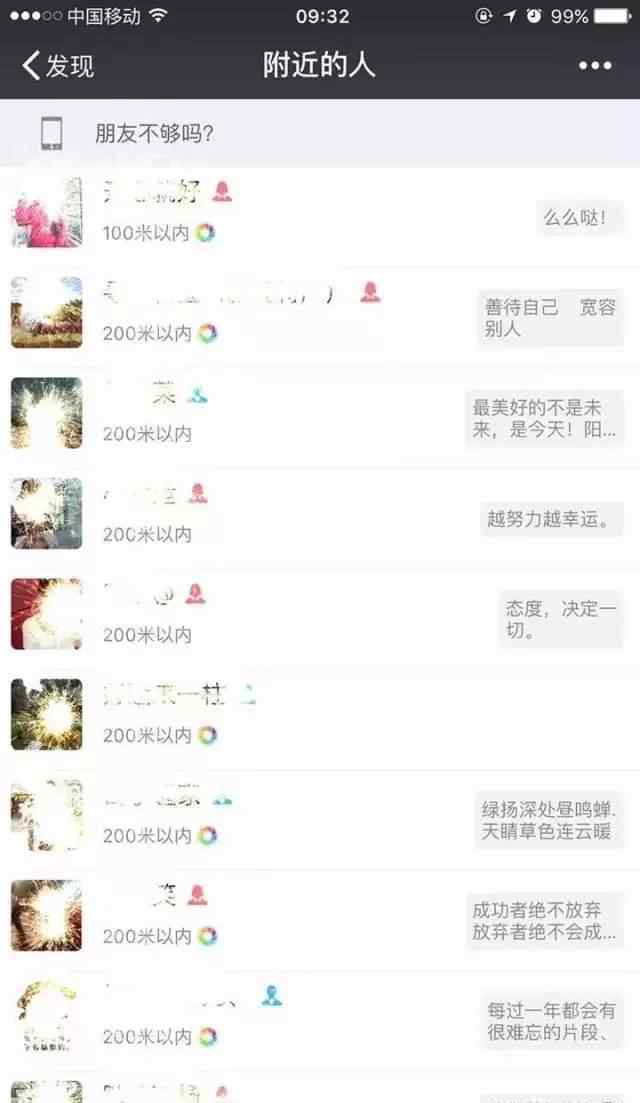Image resolution: width=640 pixels, height=1103 pixels.
Task: Tap the person saying 成功者绝不放弃
Action: tap(320, 922)
